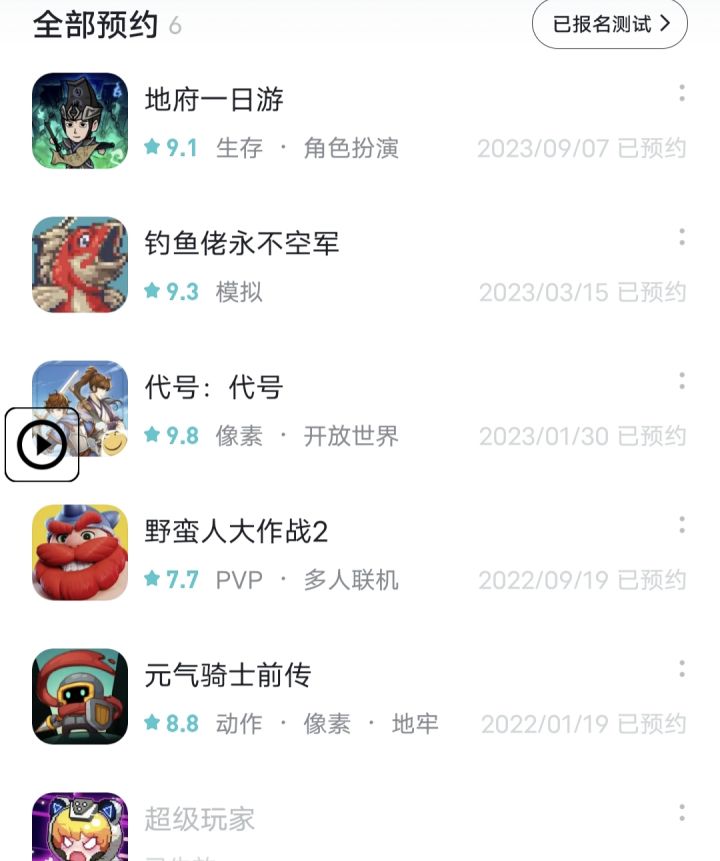Tap the overflow menu for 代号：代号
Screen dimensions: 720x861
[682, 382]
